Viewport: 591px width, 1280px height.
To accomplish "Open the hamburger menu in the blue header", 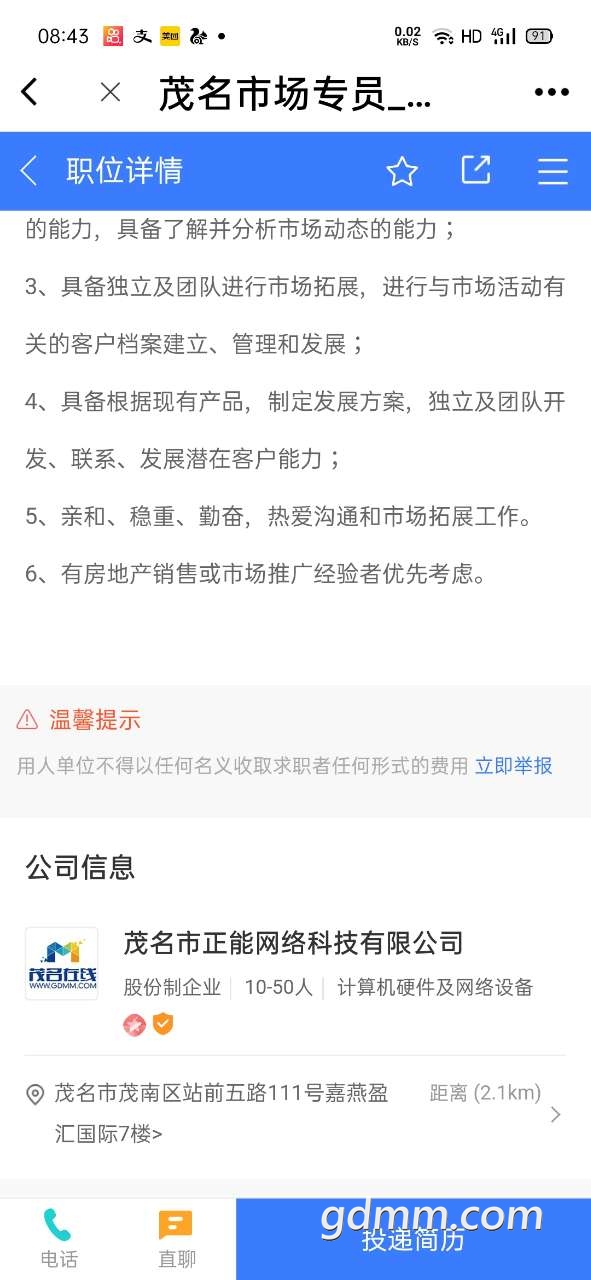I will 552,171.
